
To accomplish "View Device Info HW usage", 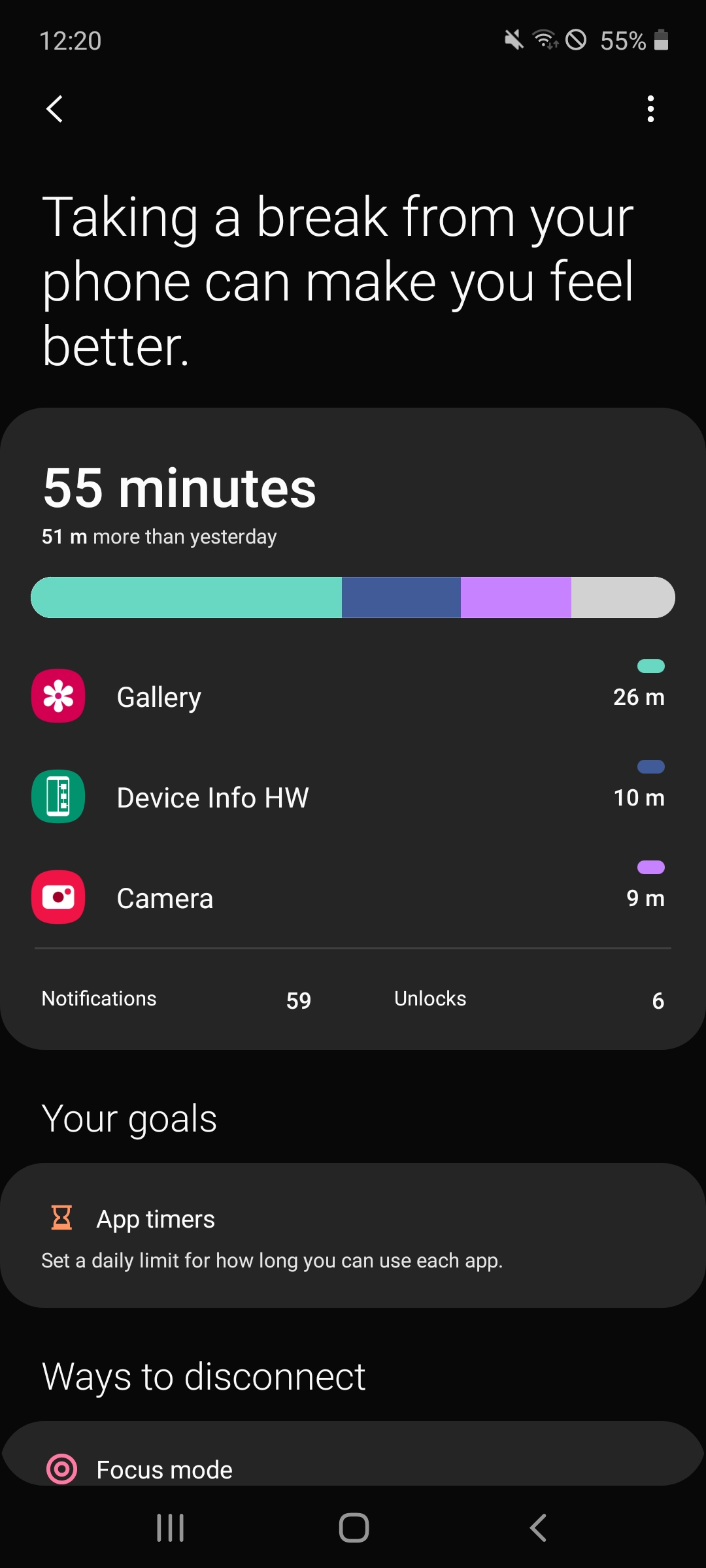I will [x=353, y=797].
